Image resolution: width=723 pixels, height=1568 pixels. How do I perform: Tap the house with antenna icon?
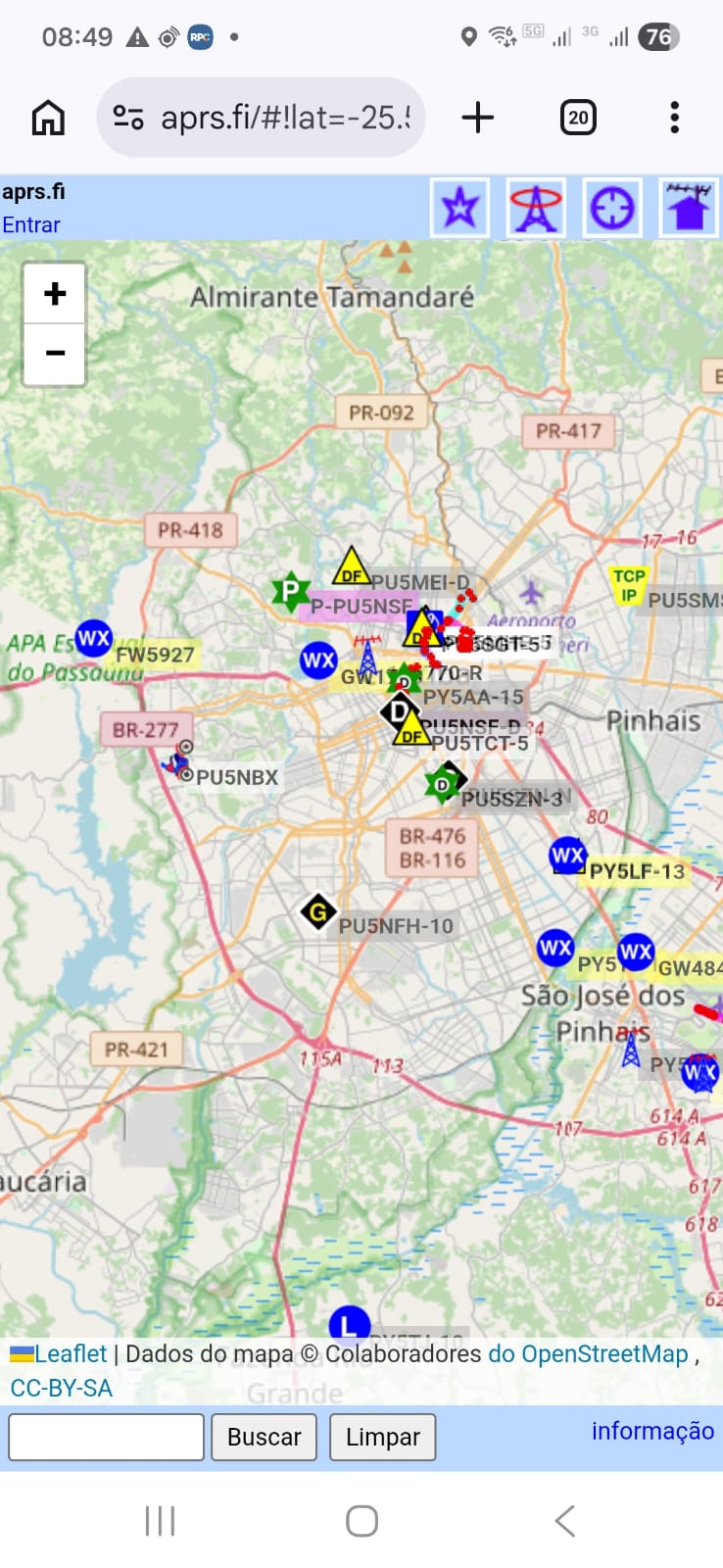tap(688, 208)
